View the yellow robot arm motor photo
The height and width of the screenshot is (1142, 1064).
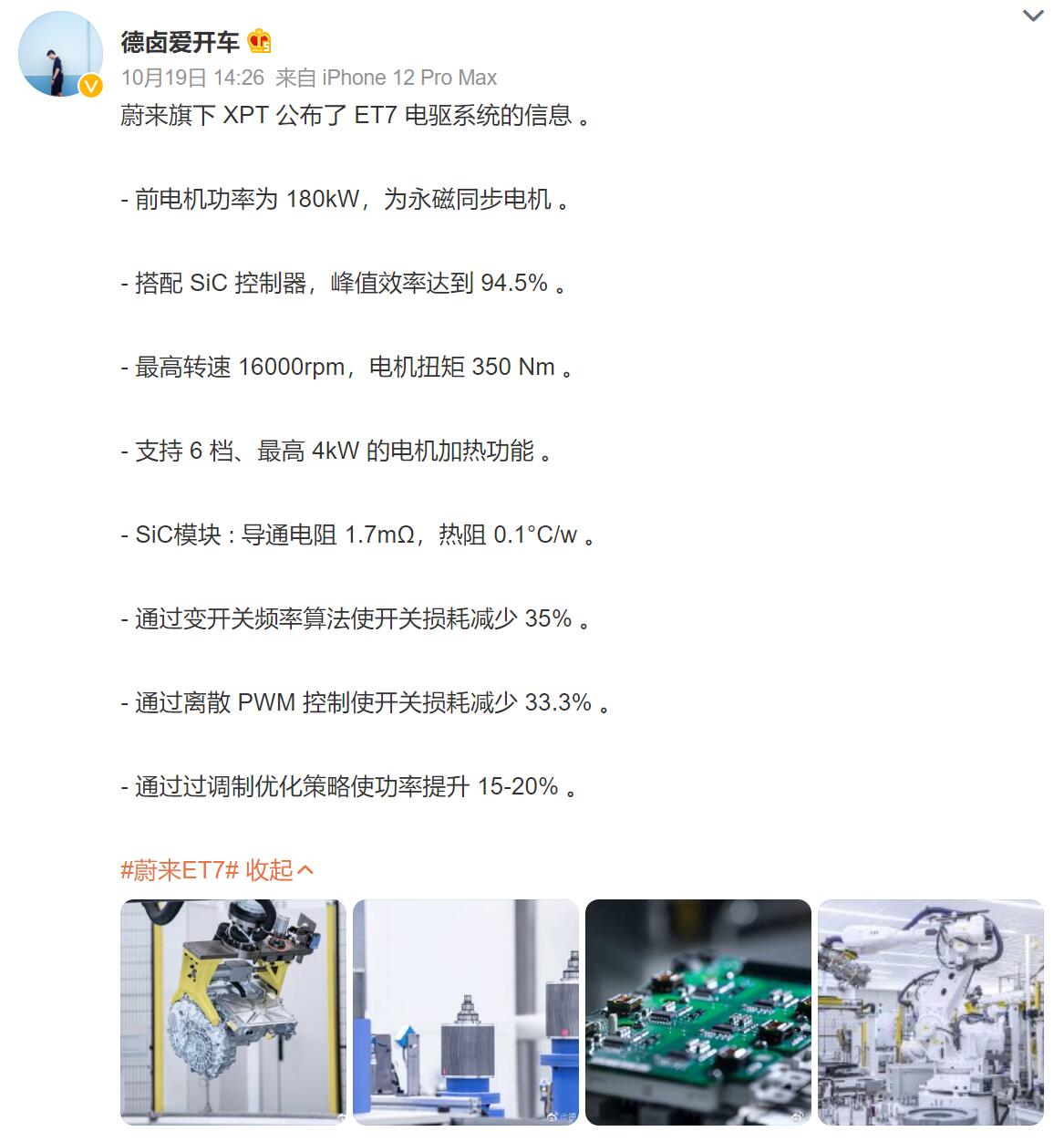point(233,1012)
